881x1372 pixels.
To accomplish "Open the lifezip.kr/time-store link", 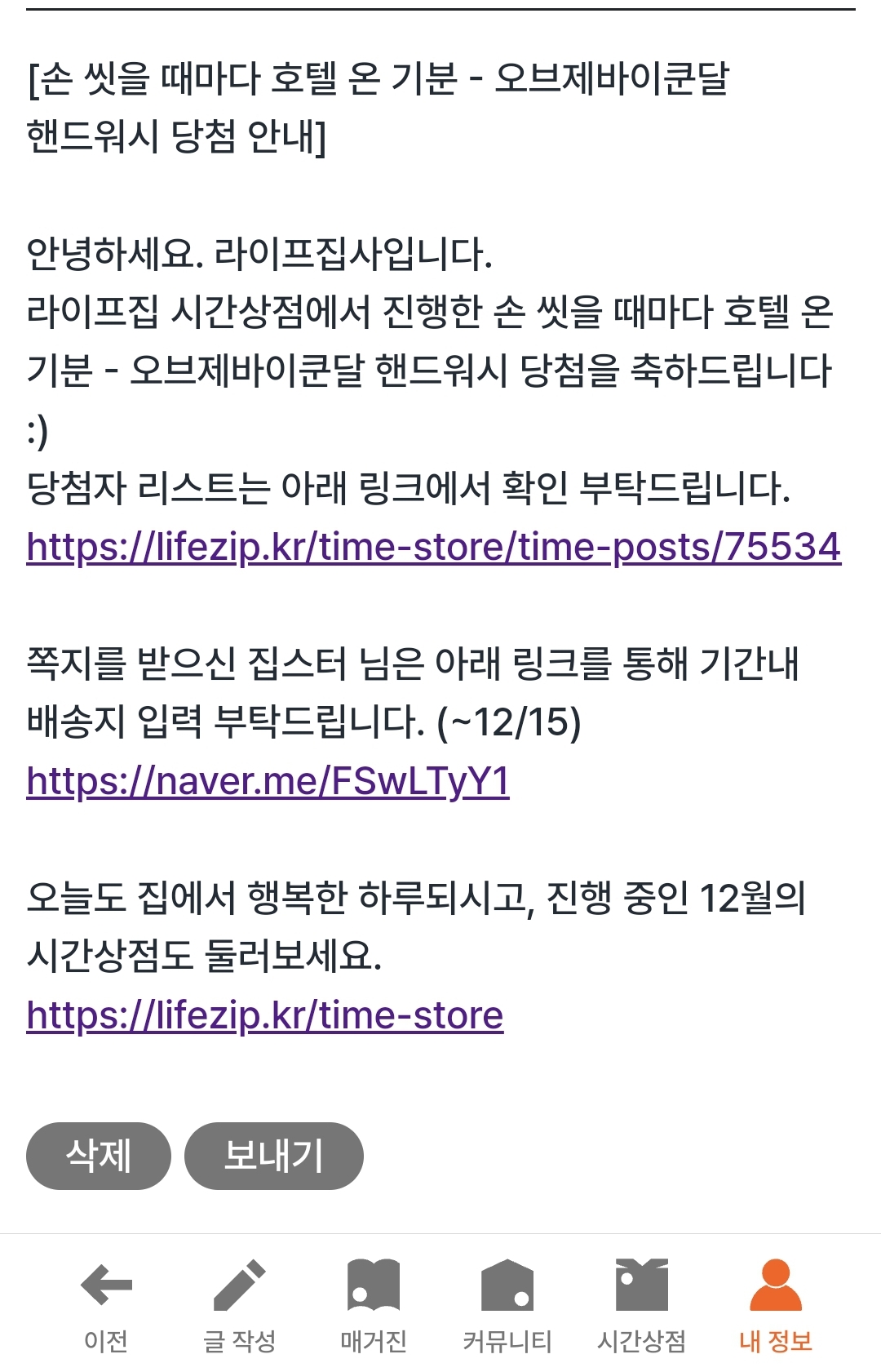I will pyautogui.click(x=265, y=1015).
